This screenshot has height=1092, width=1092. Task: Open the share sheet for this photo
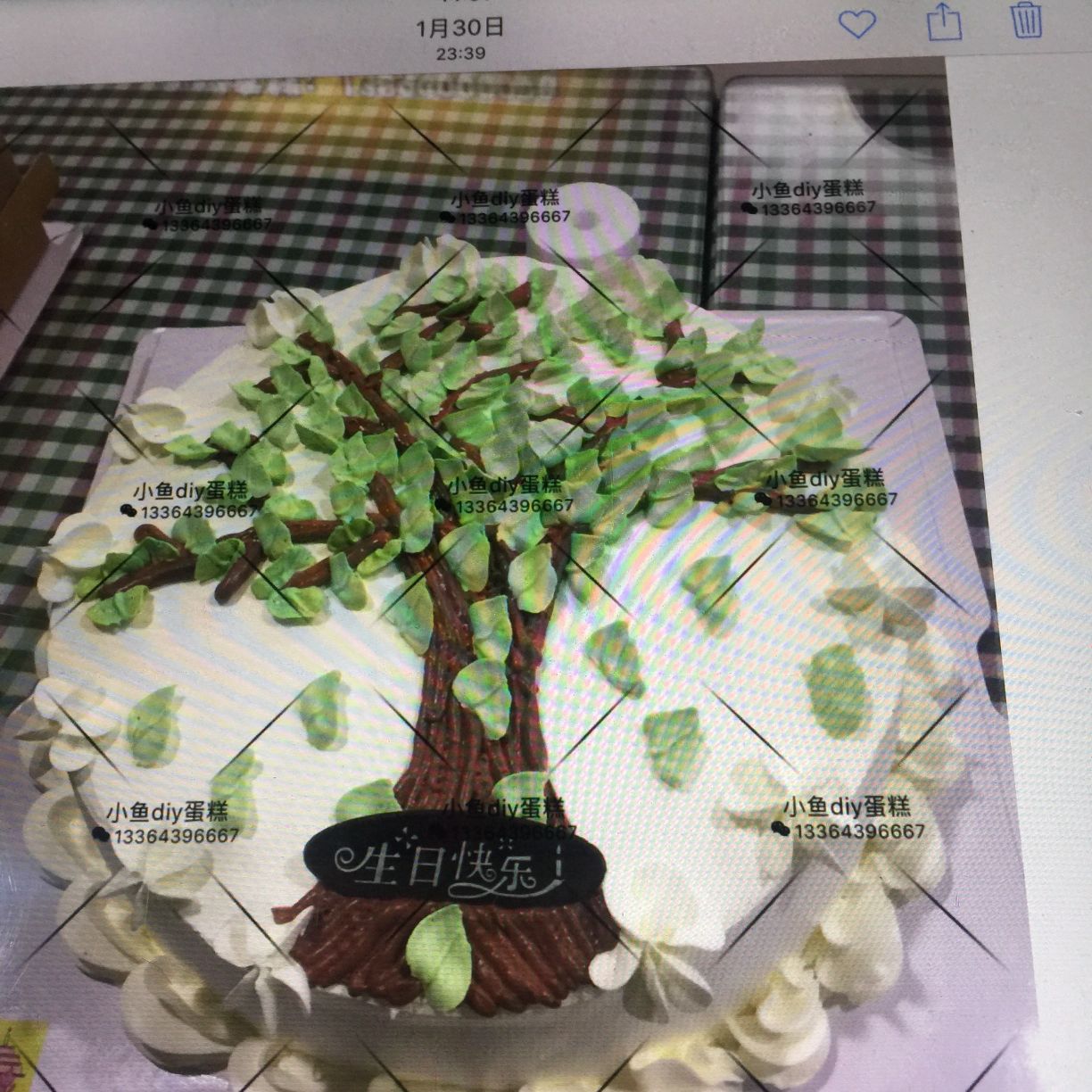pyautogui.click(x=944, y=21)
